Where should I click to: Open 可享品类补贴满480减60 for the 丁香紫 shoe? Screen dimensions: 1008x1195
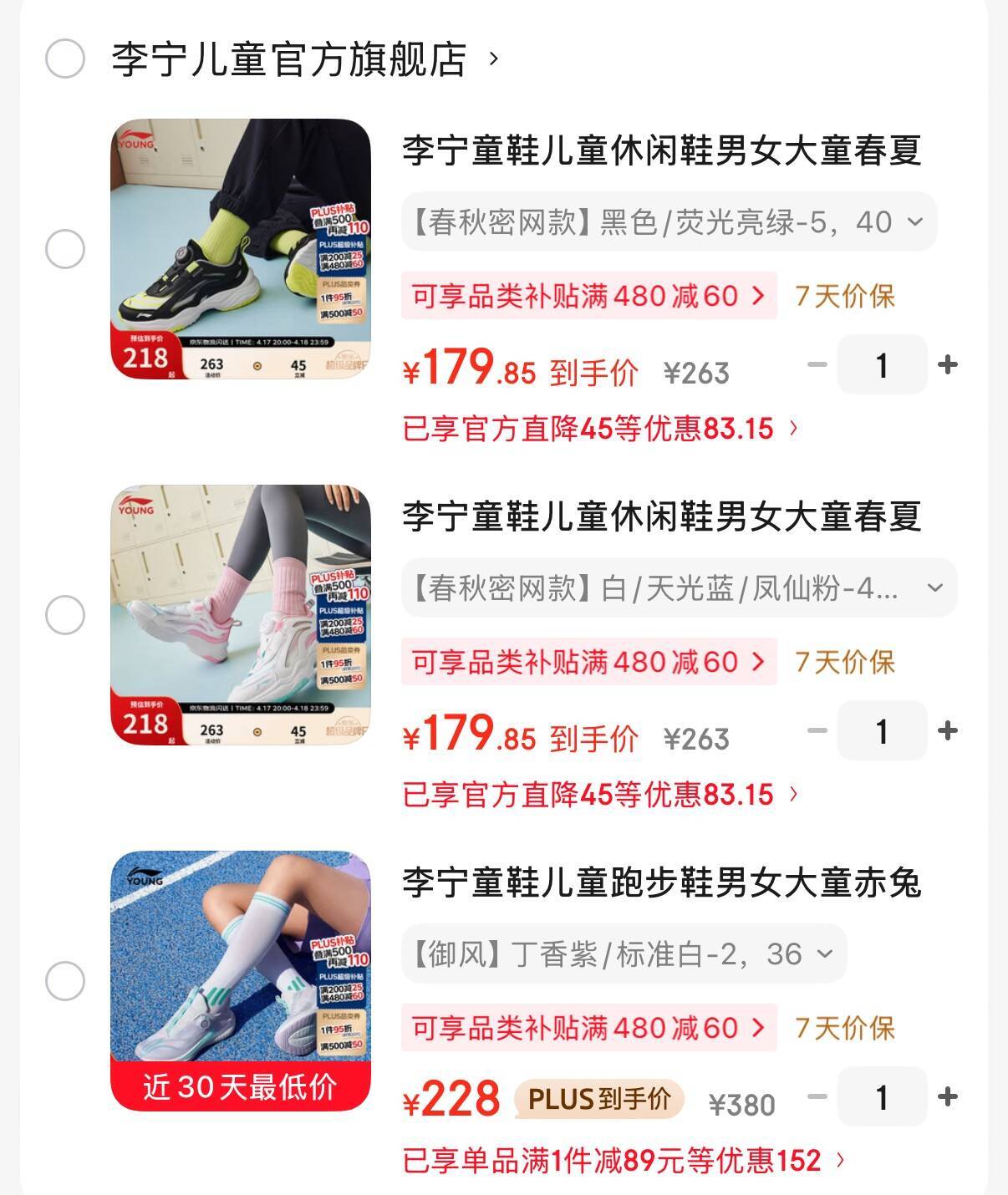(x=588, y=1028)
